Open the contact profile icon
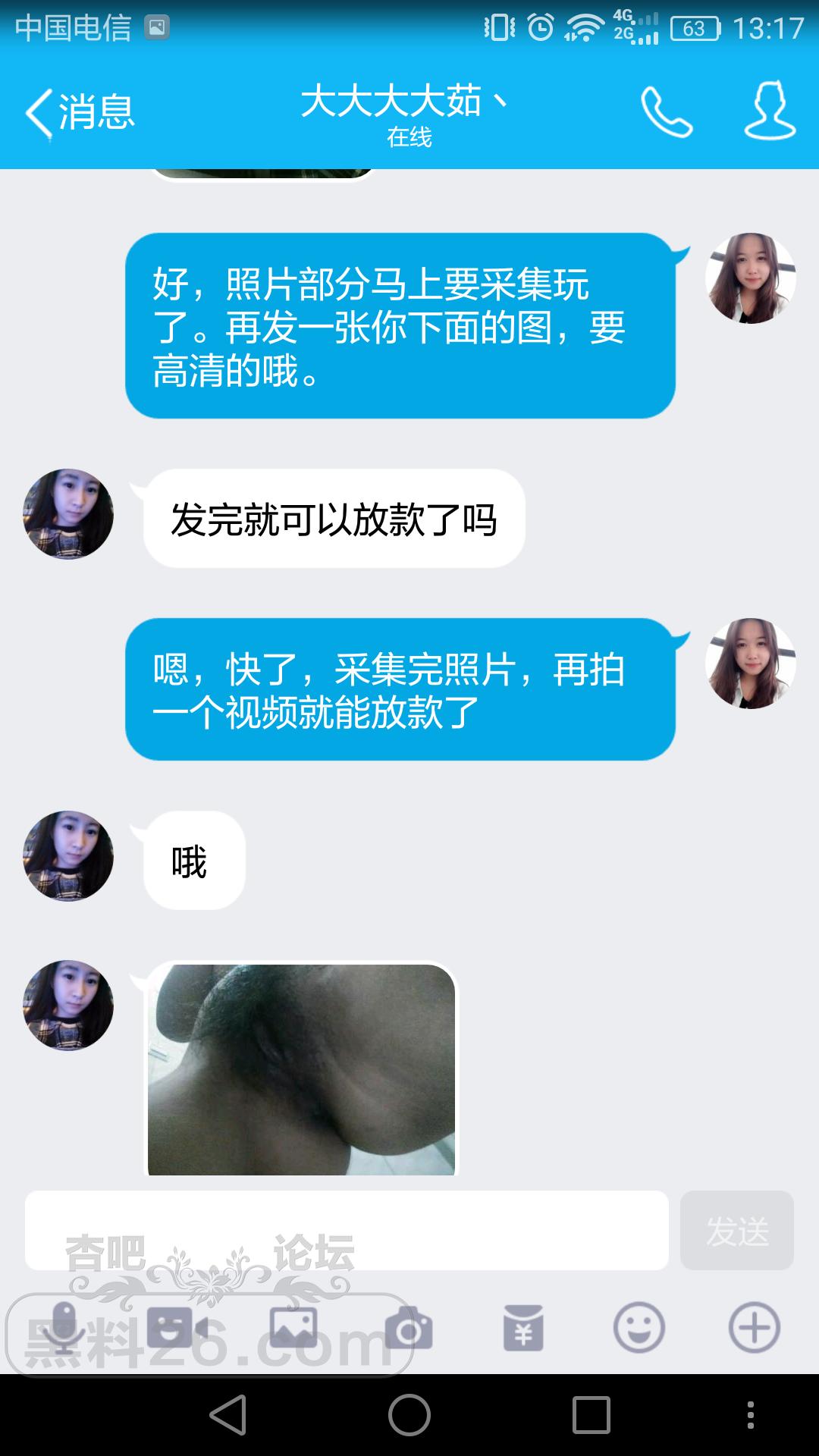This screenshot has height=1456, width=819. coord(770,111)
